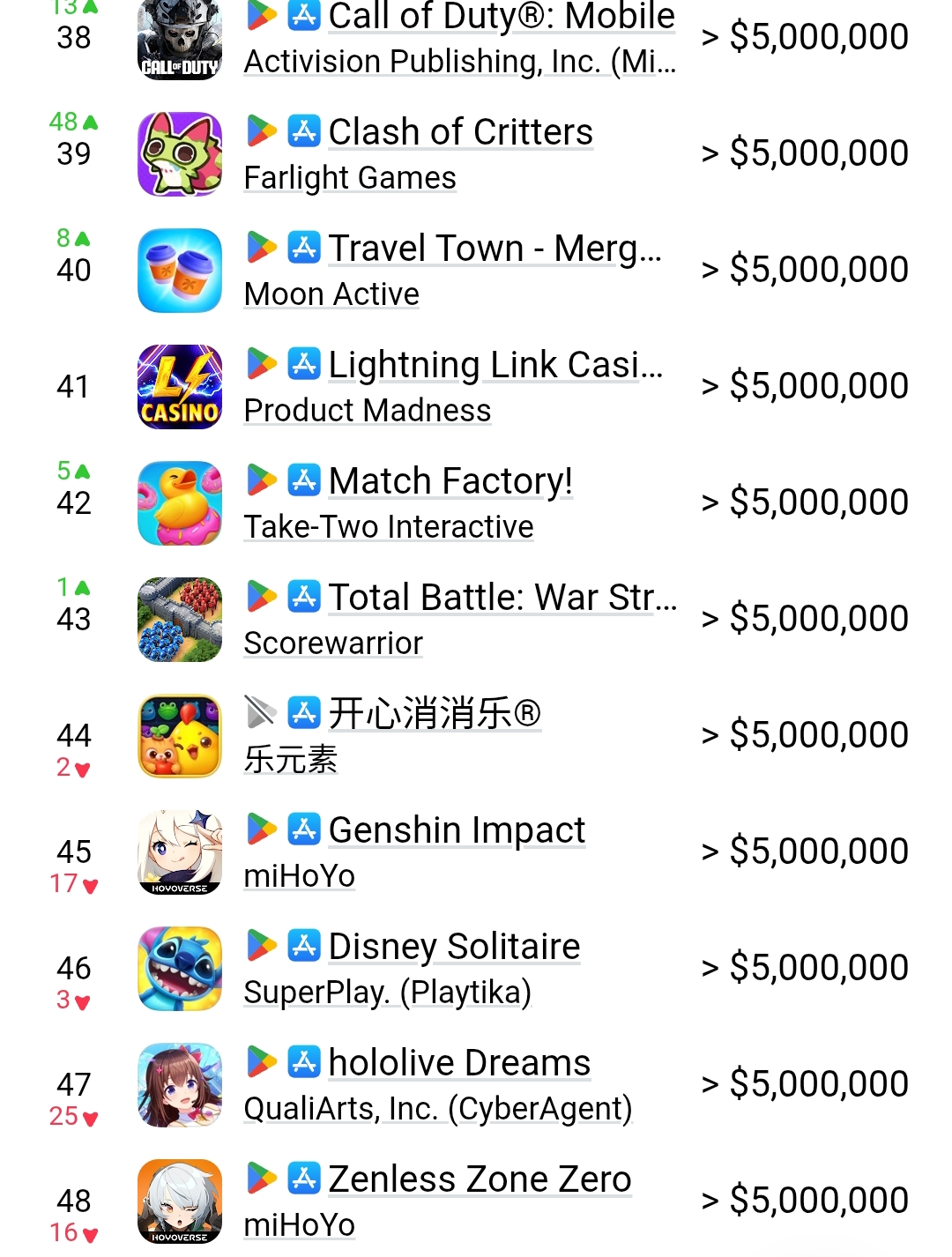Open publisher Product Madness
This screenshot has width=952, height=1257.
[368, 411]
